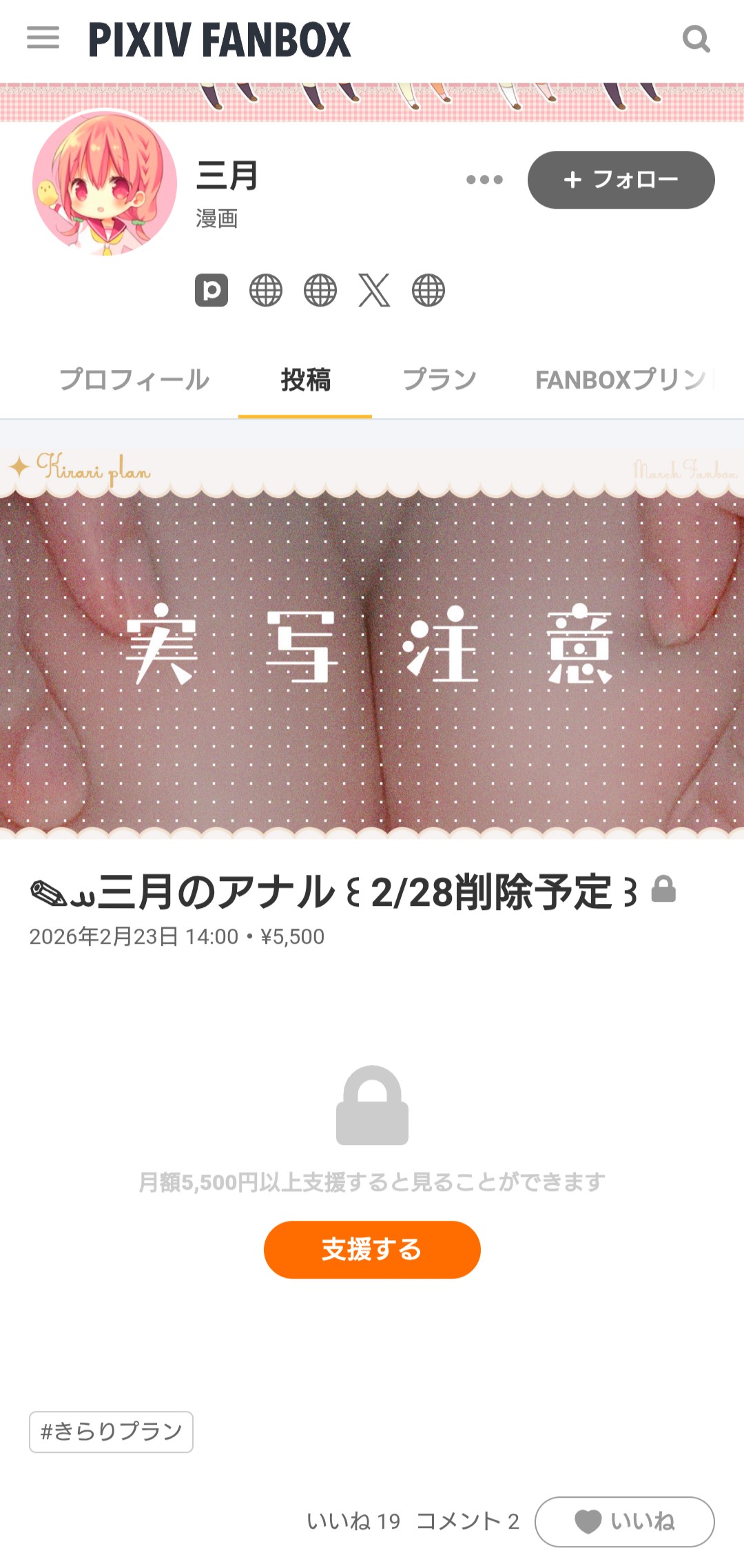Open the X (Twitter) profile link
This screenshot has height=1568, width=744.
(x=374, y=290)
